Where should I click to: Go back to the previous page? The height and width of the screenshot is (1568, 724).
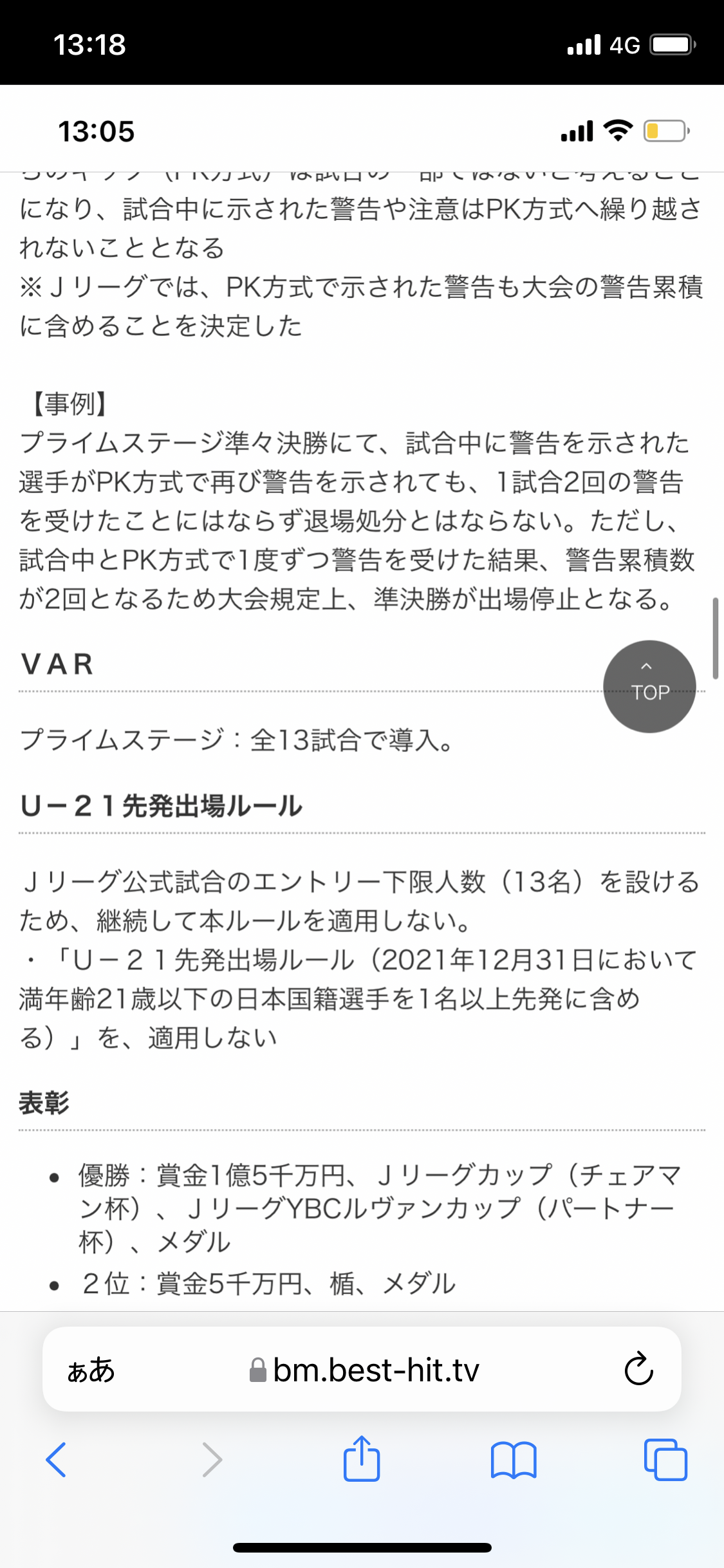[x=57, y=1459]
